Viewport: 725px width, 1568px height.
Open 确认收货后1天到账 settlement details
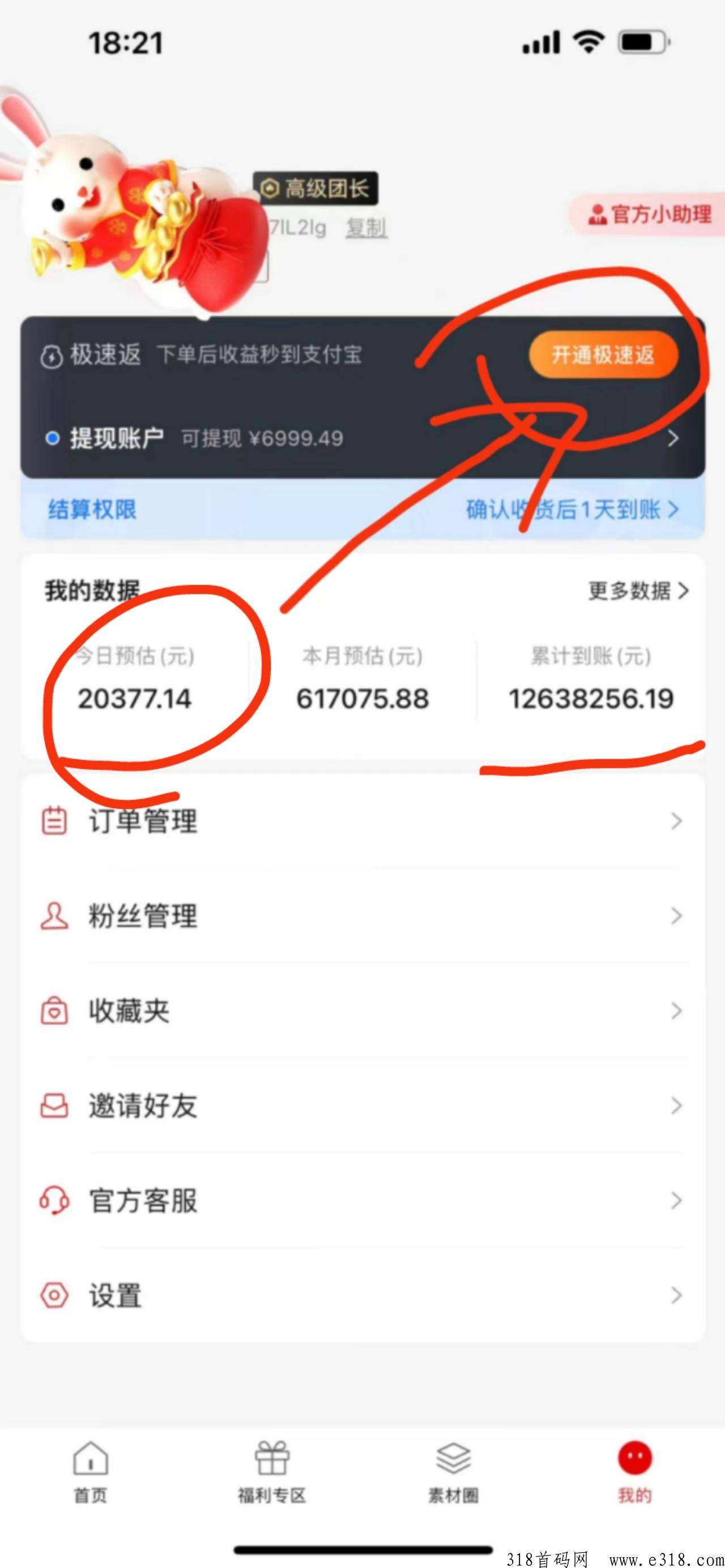pos(572,510)
